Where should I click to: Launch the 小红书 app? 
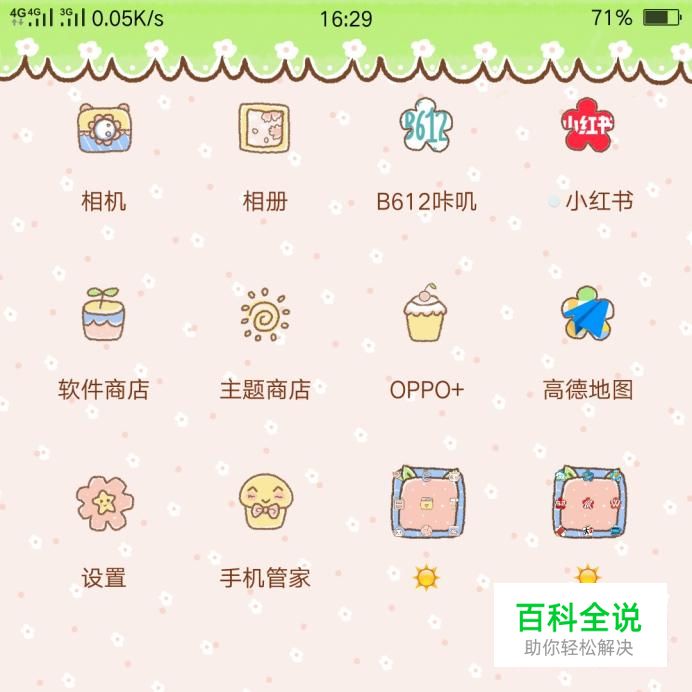[x=588, y=126]
